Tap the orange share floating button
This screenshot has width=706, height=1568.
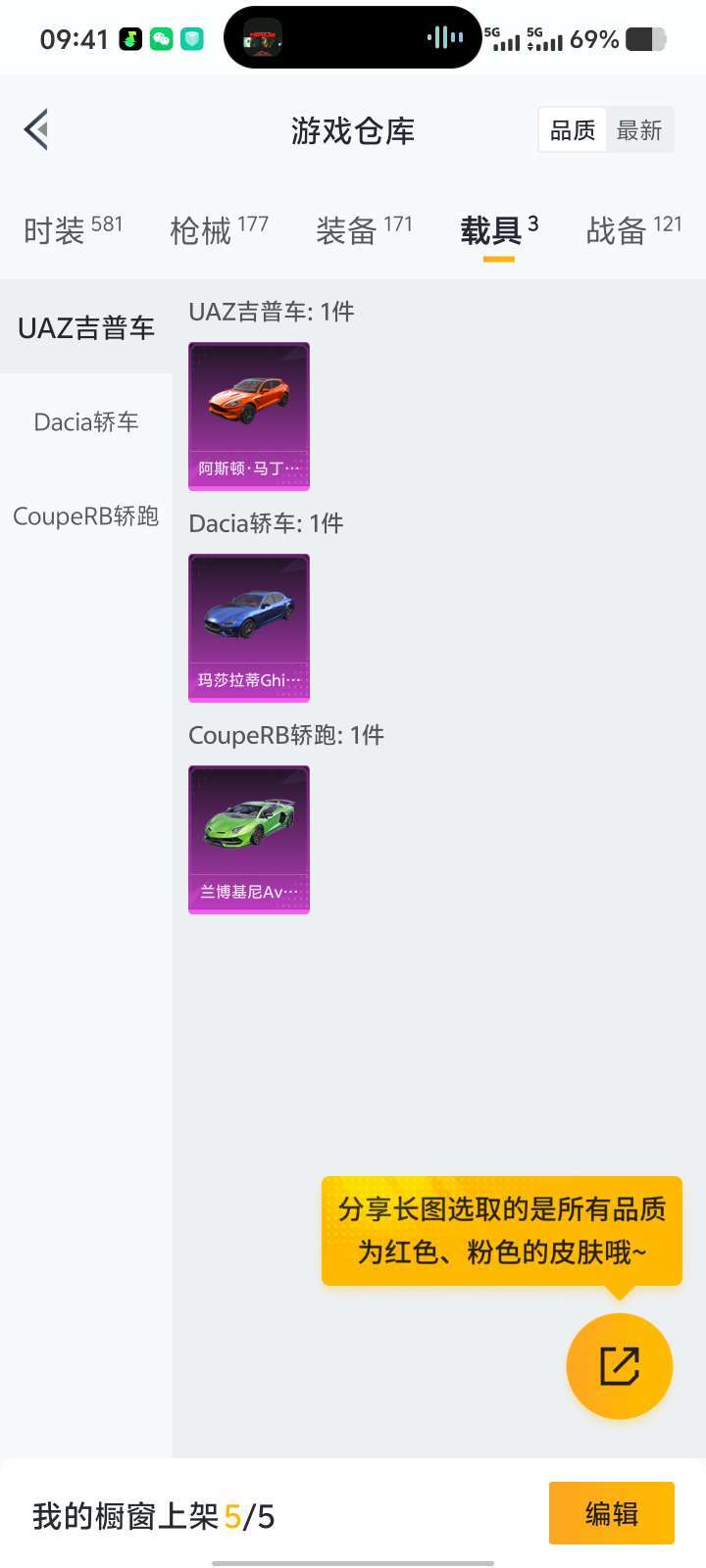620,1366
